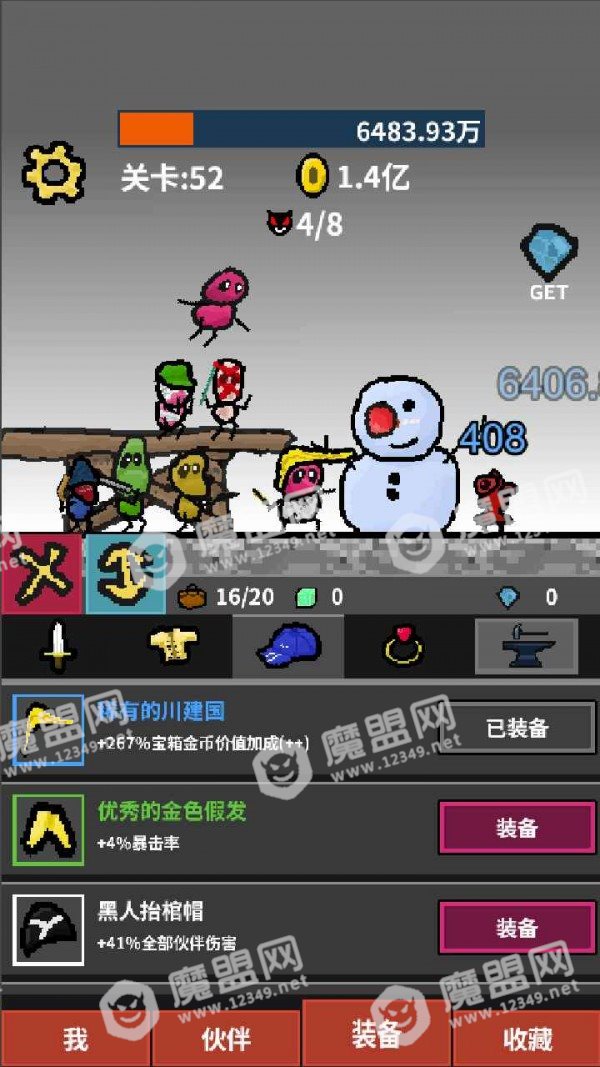Switch to the yellow armor shirt tab
The height and width of the screenshot is (1067, 600).
[x=173, y=646]
